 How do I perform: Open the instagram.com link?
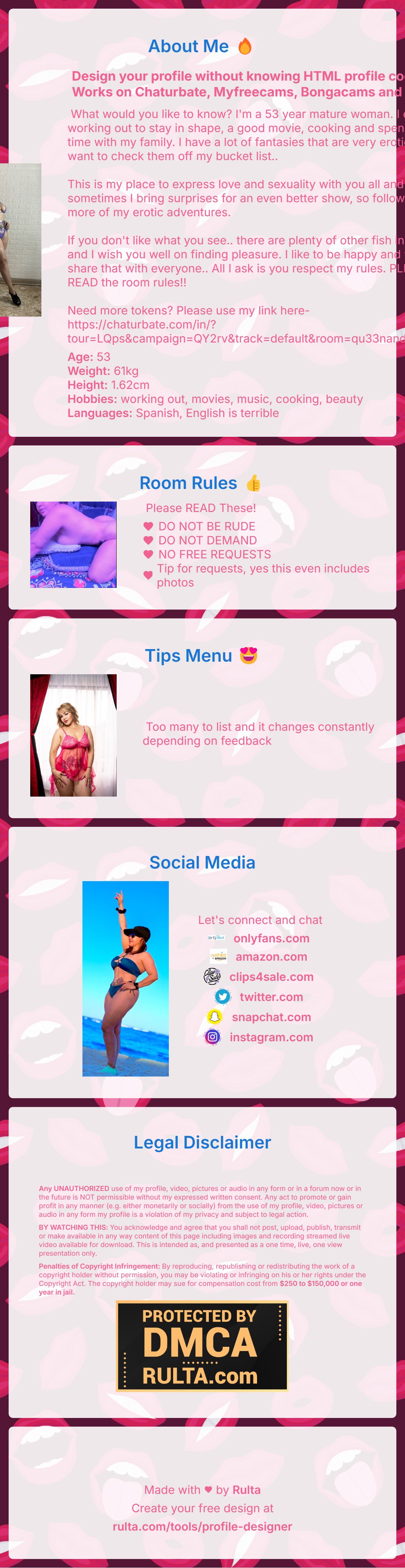pos(271,1037)
